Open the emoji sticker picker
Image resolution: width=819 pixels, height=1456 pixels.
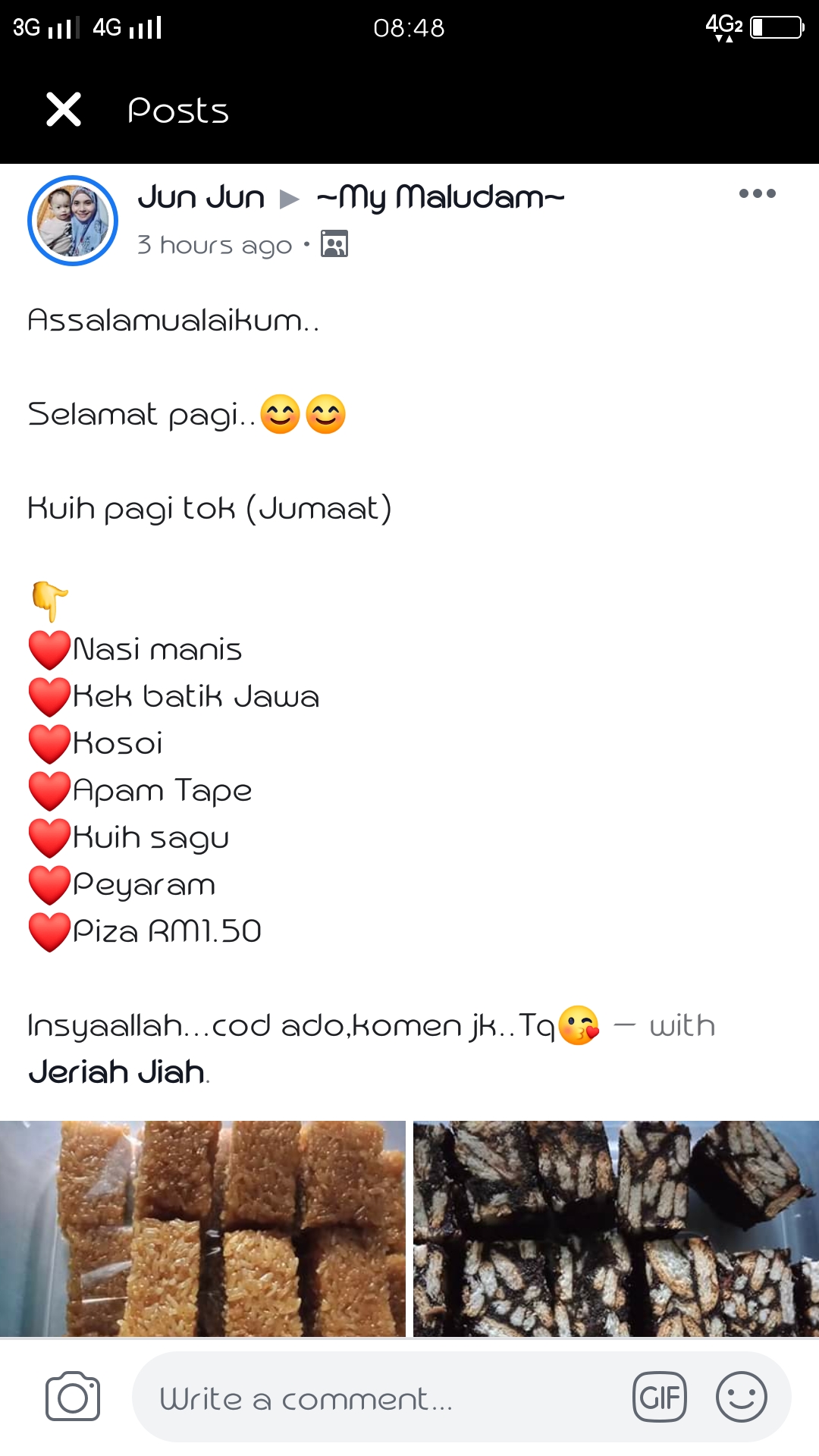point(741,1397)
